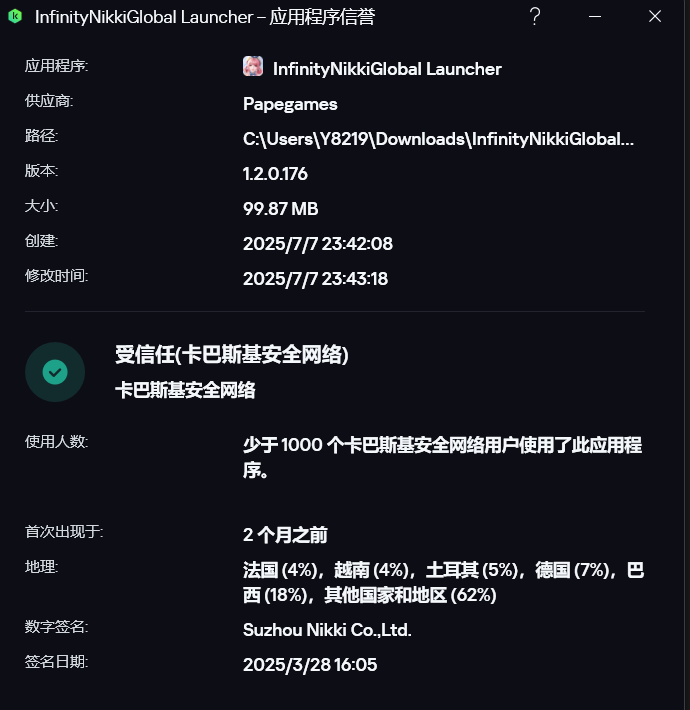Viewport: 690px width, 710px height.
Task: Close the application reputation window
Action: 655,17
